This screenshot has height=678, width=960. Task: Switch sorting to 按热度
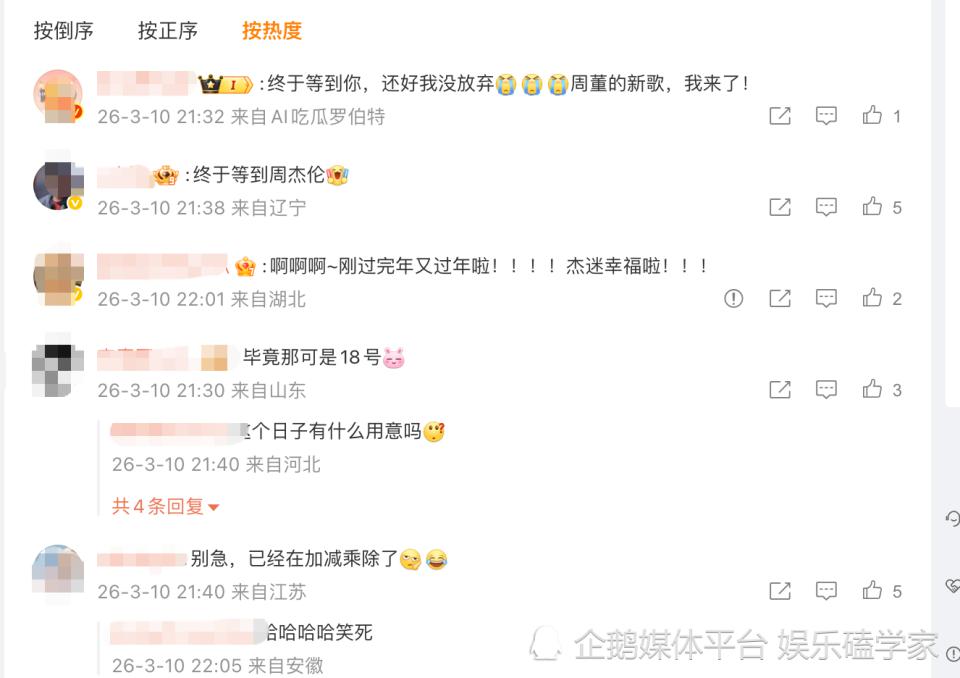(271, 31)
